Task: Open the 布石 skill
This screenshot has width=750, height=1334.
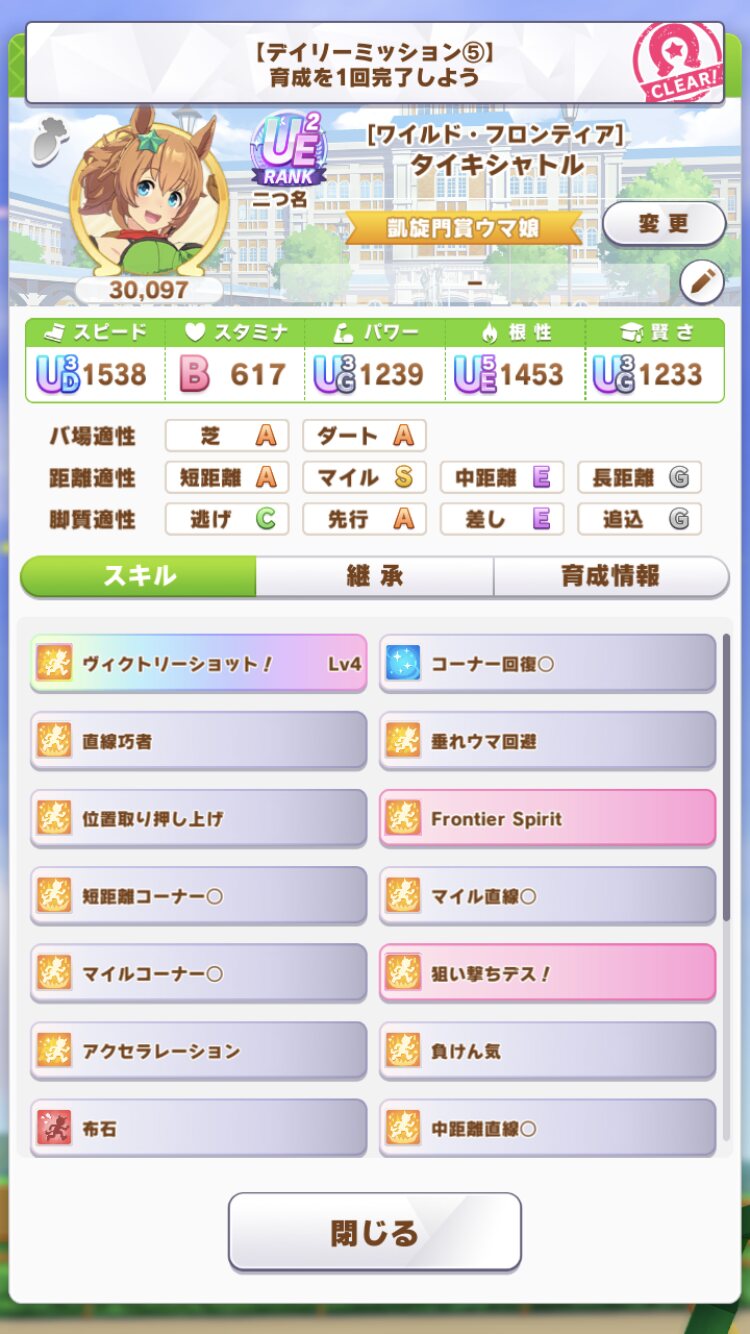Action: point(198,1128)
